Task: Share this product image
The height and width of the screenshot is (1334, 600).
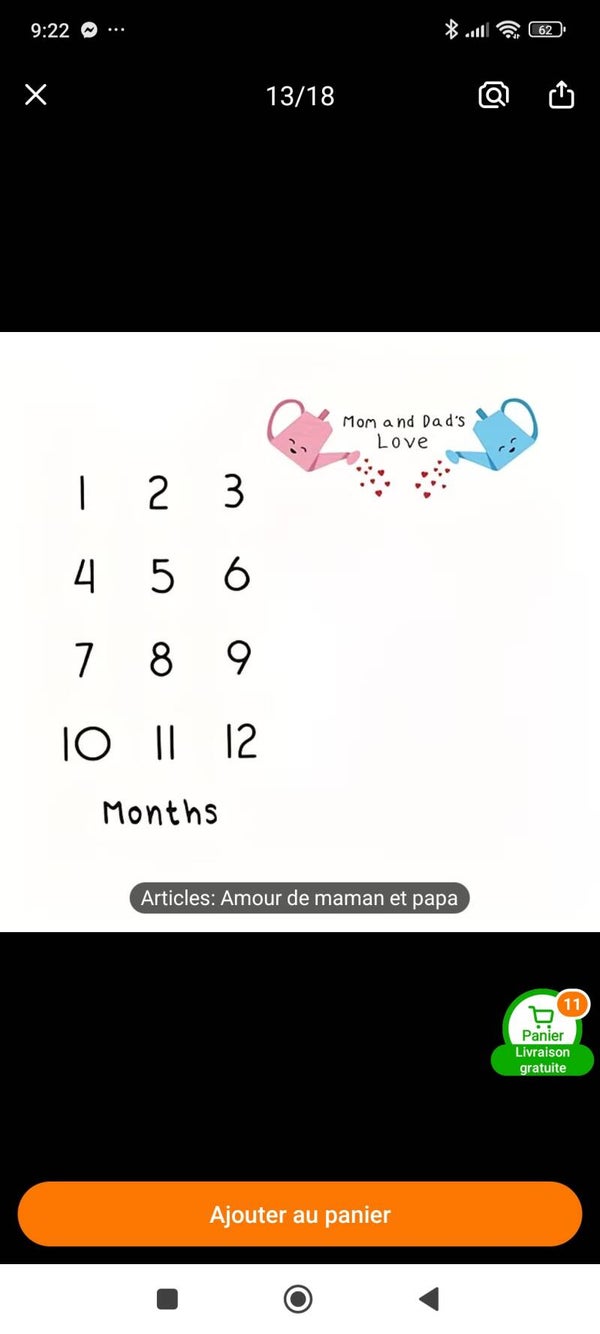Action: coord(562,95)
